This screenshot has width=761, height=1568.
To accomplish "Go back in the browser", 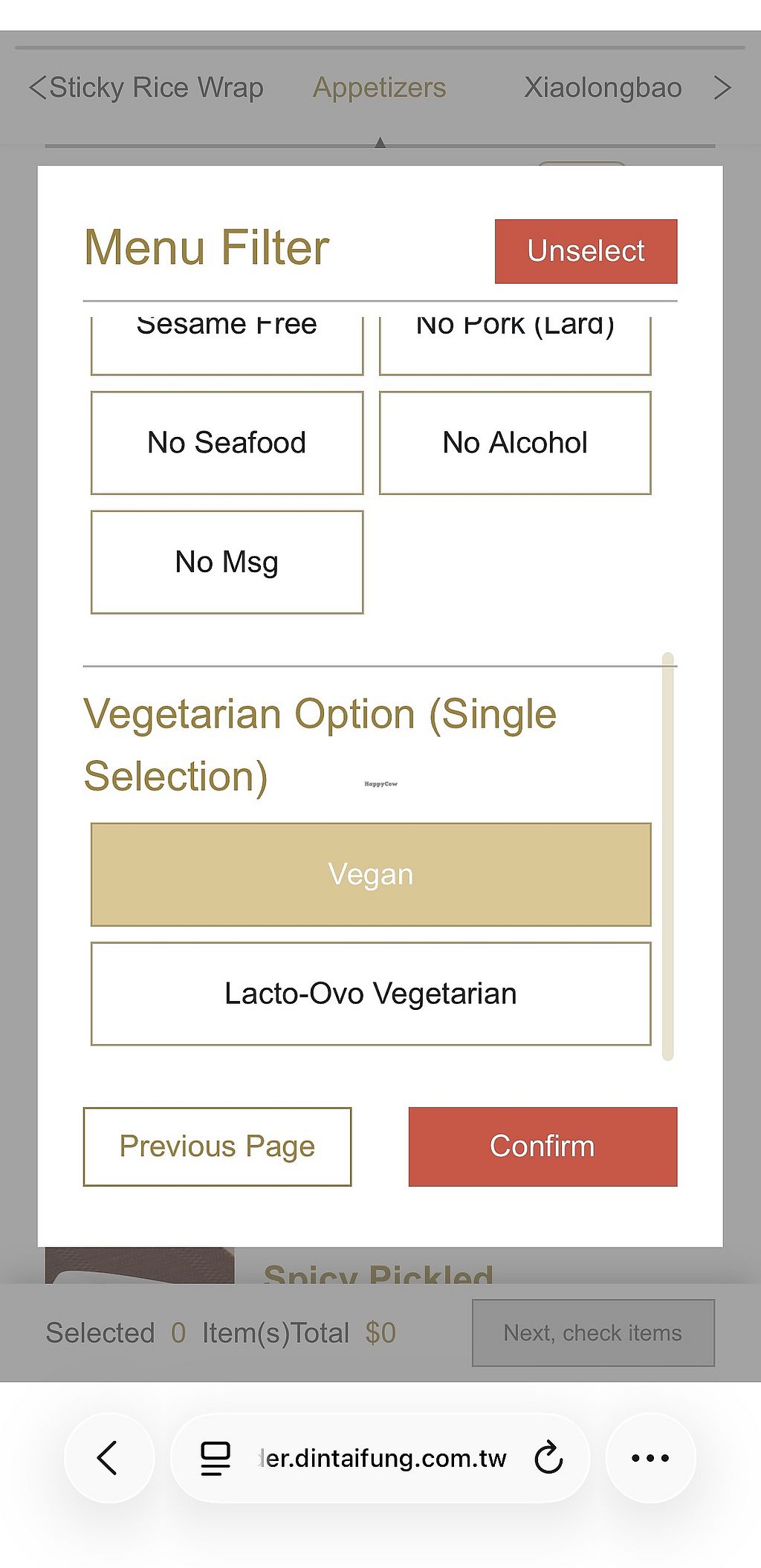I will [109, 1458].
